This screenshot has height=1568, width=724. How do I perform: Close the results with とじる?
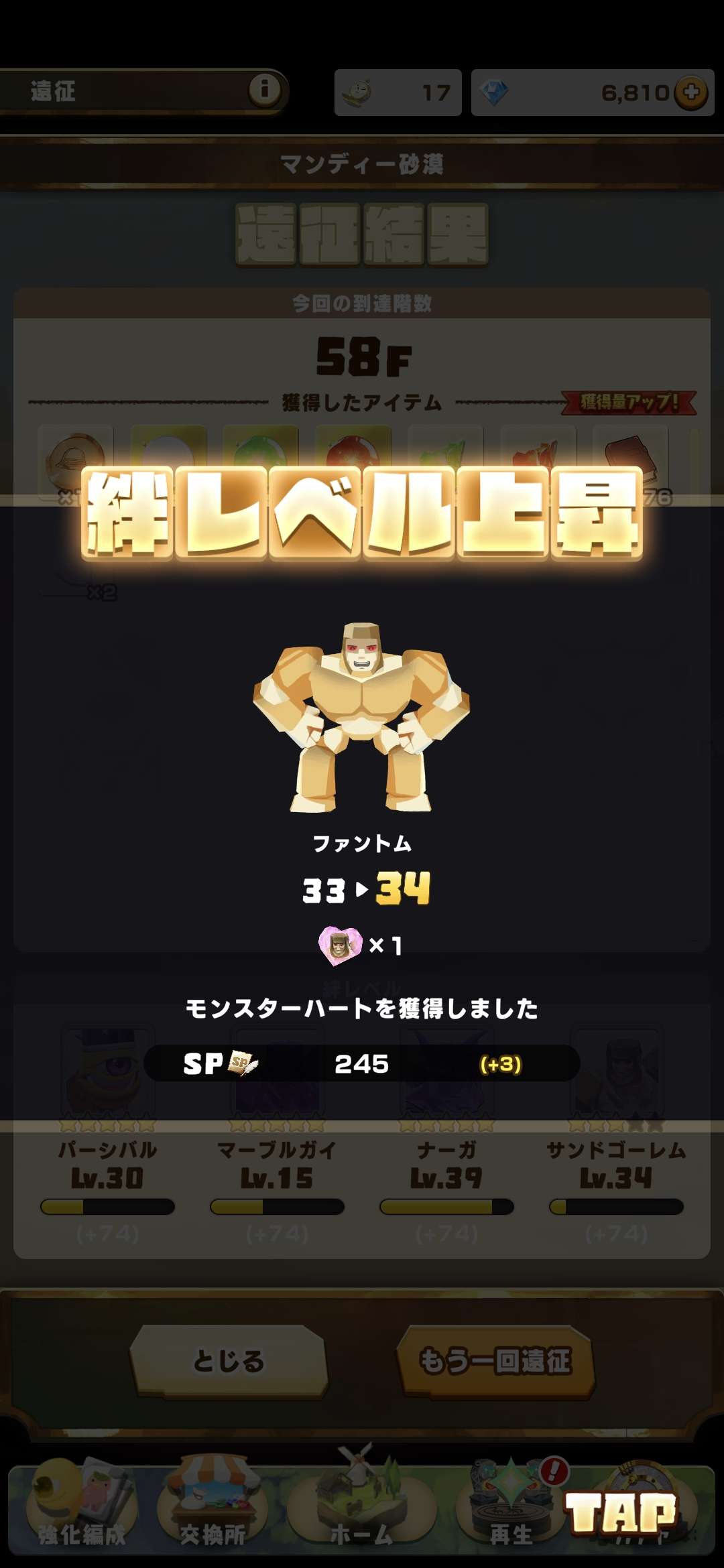click(229, 1362)
